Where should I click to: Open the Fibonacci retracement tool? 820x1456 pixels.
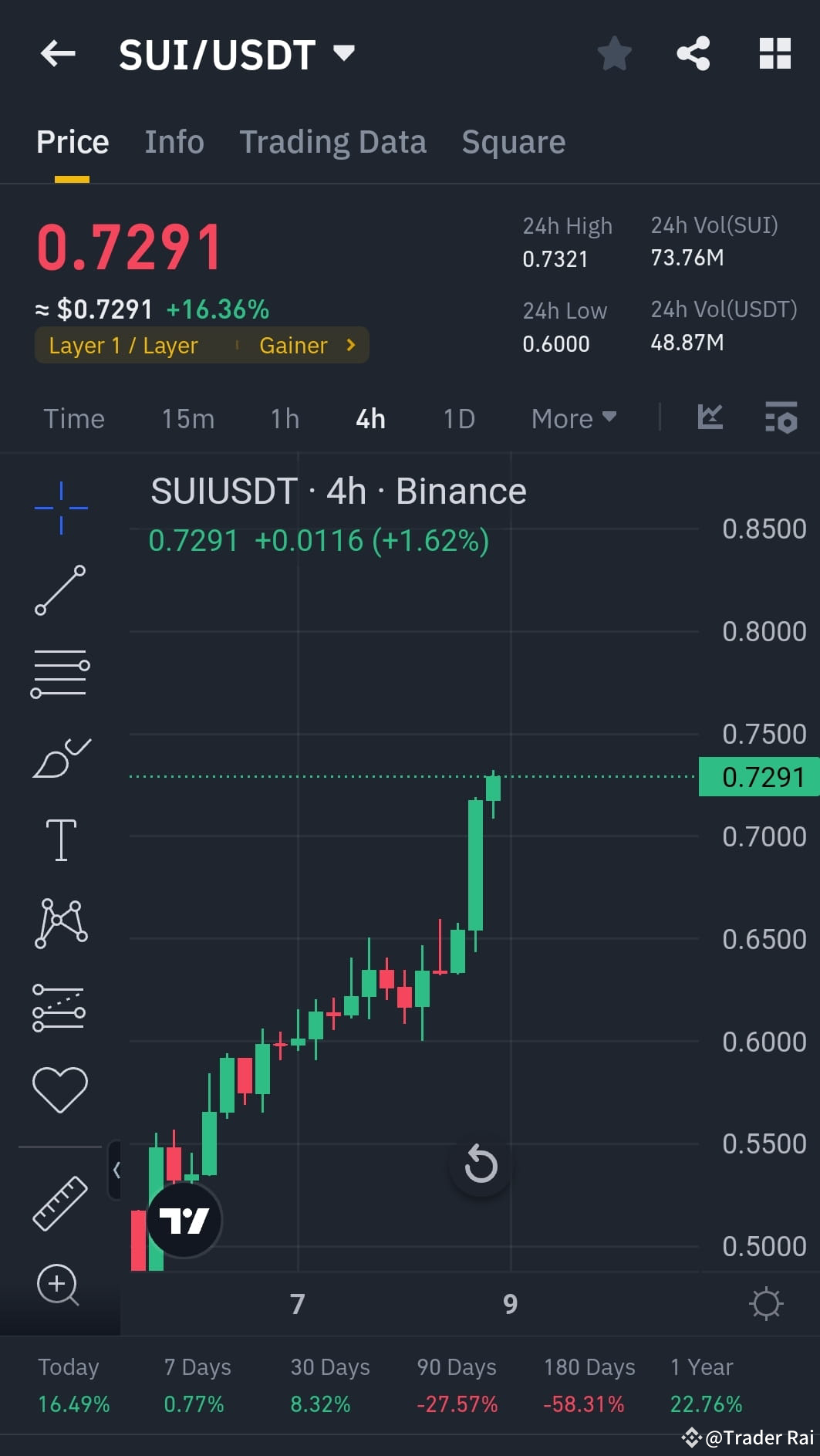60,673
